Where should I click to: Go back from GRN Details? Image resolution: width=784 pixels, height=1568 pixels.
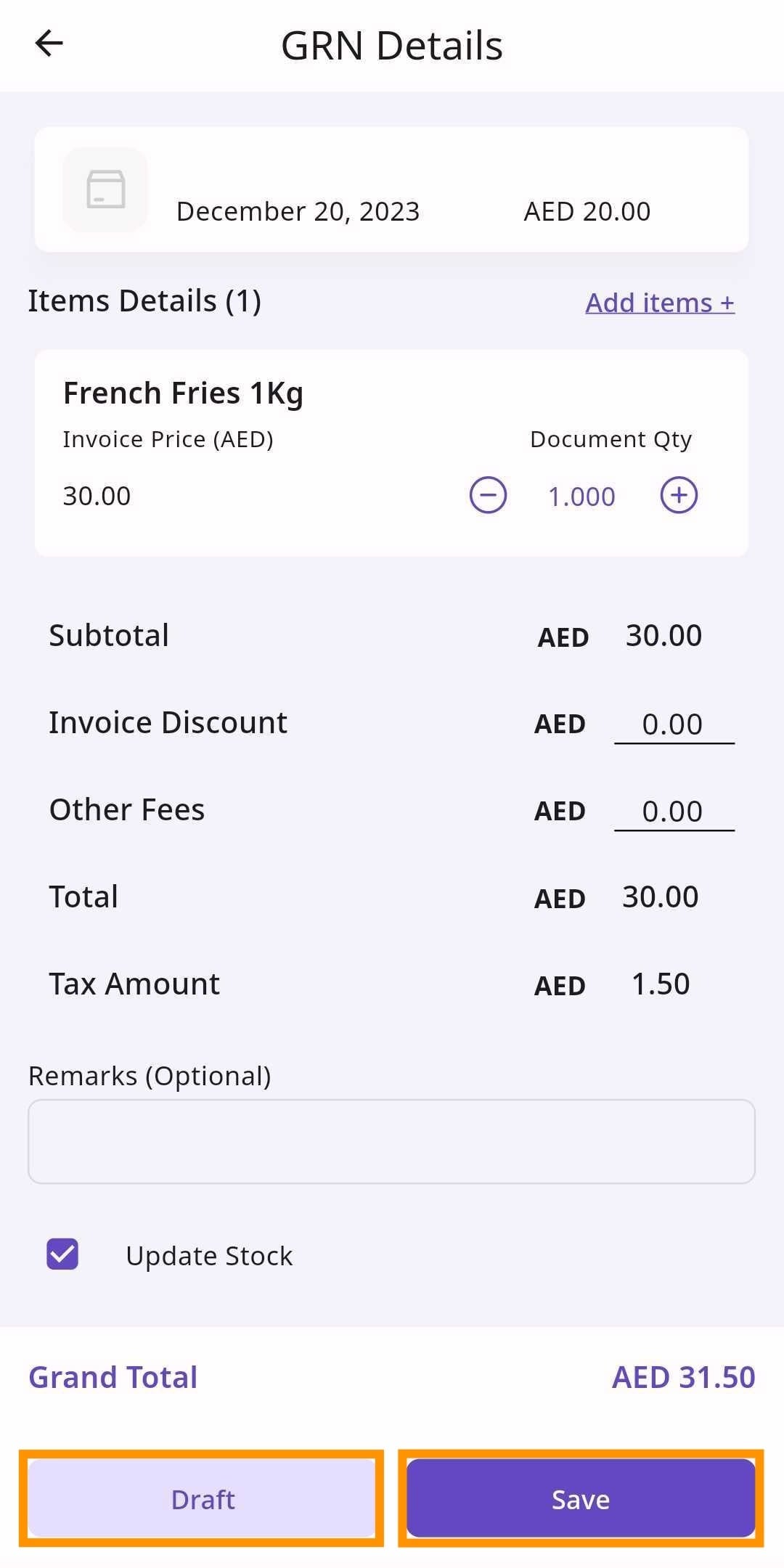coord(49,44)
